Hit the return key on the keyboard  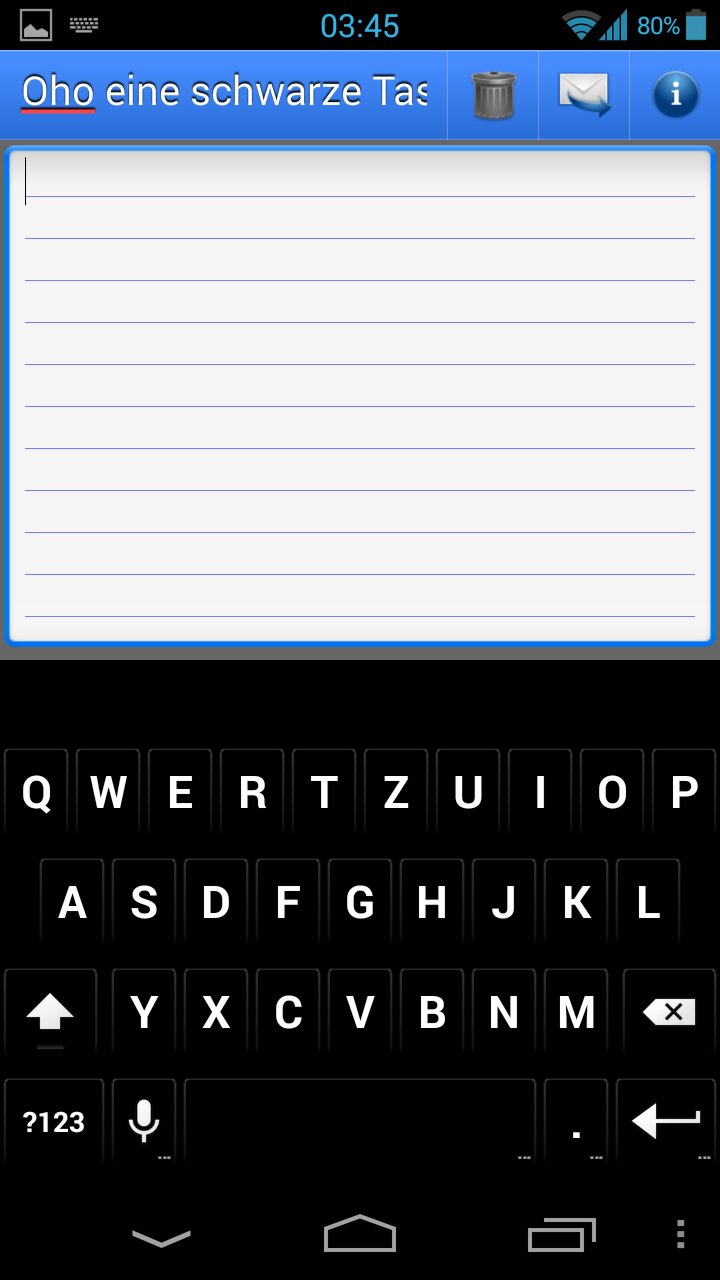coord(666,1121)
